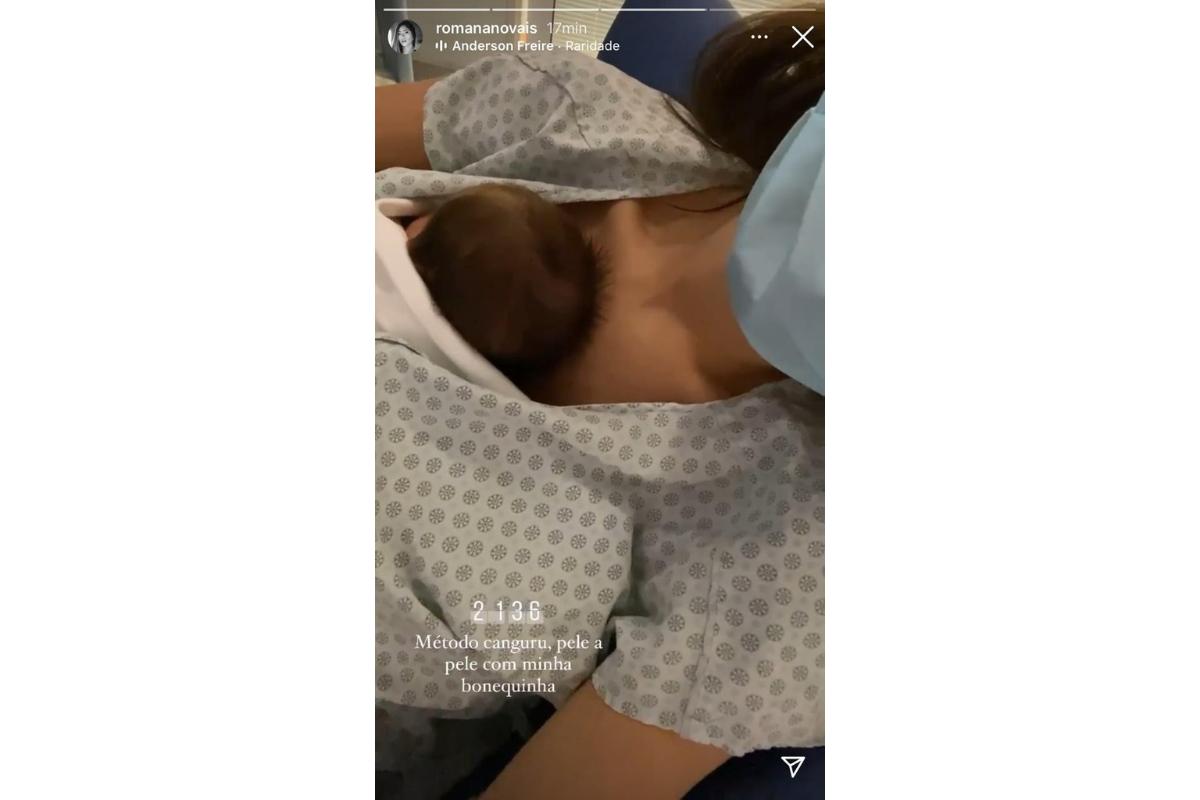Close the story viewer

coord(802,37)
